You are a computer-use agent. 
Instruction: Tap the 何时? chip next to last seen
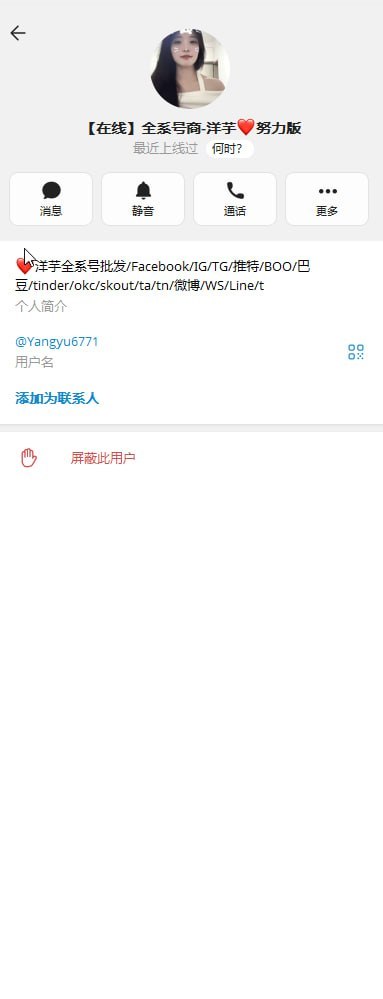tap(229, 149)
